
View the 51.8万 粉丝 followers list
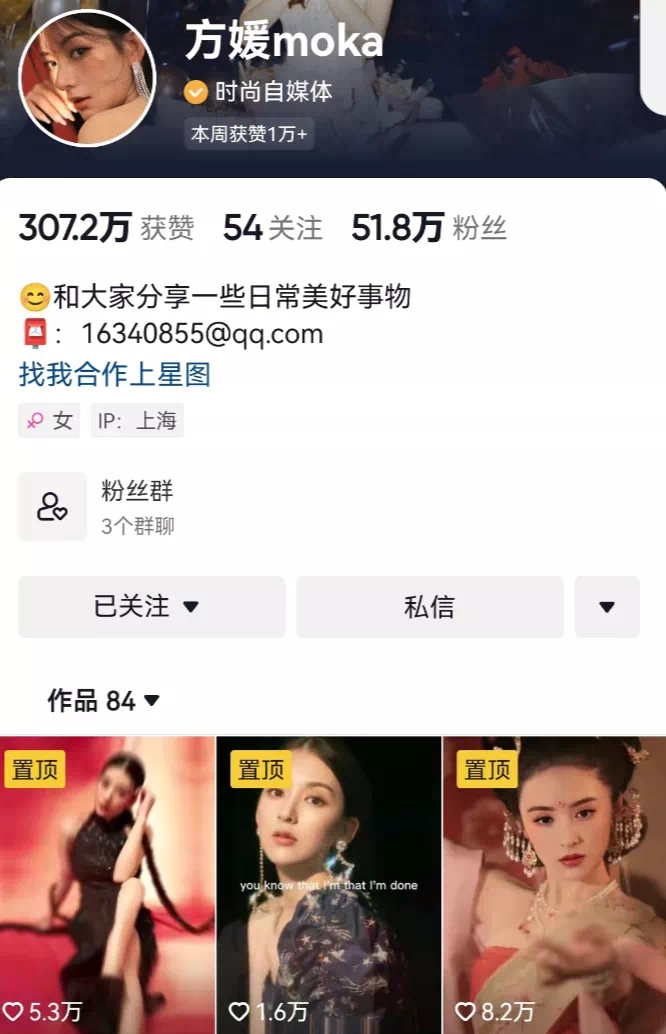428,228
